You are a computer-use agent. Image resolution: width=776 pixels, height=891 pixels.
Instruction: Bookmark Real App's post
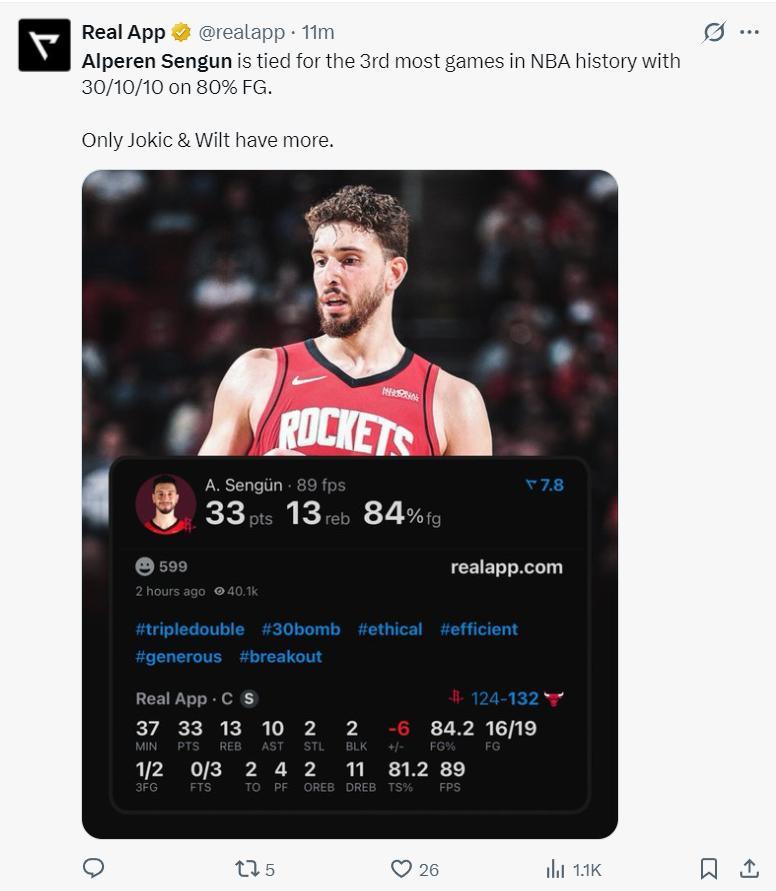pos(708,868)
